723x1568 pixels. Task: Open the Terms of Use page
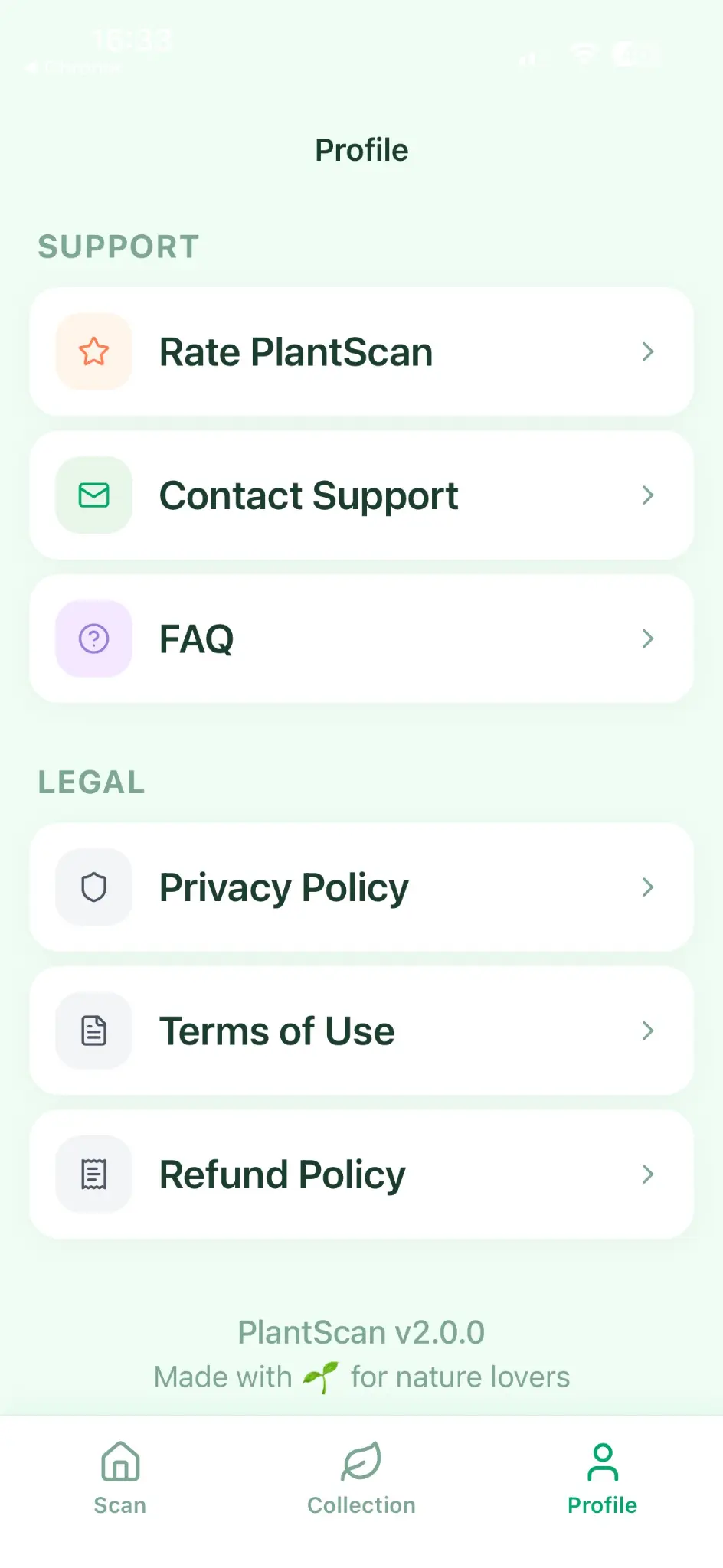coord(361,1030)
